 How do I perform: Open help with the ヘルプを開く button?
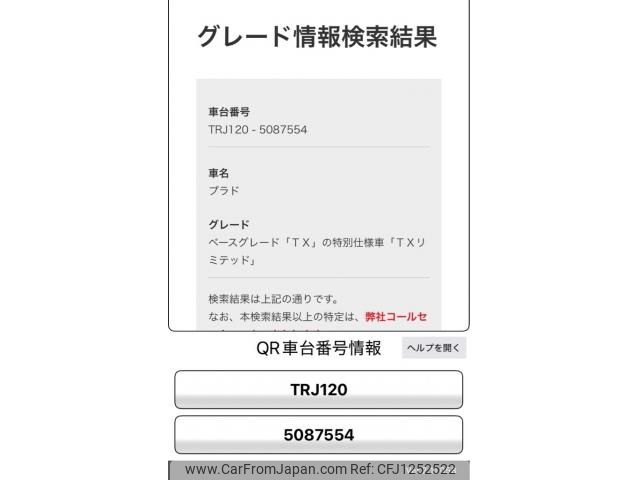[x=434, y=348]
